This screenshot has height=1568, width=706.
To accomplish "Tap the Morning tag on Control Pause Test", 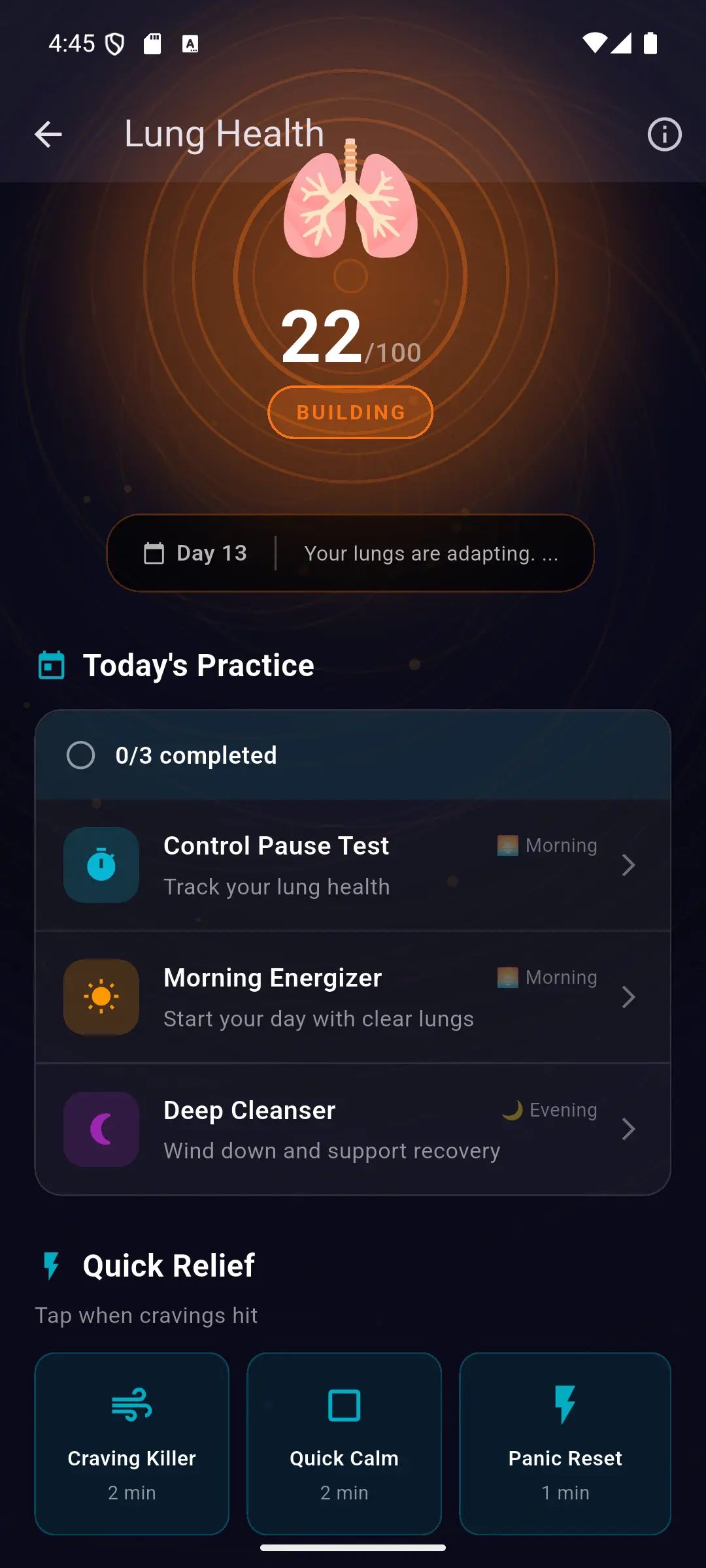I will click(547, 845).
